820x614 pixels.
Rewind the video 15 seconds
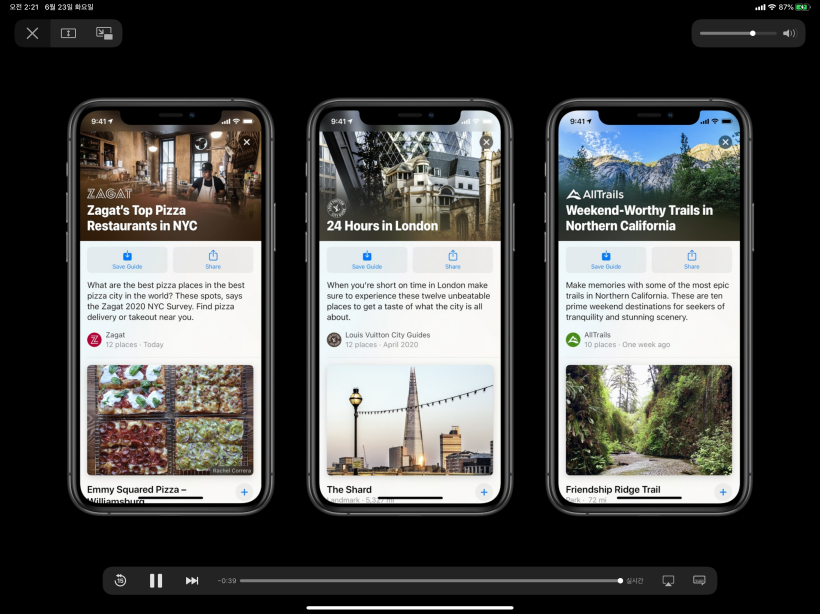[x=120, y=580]
